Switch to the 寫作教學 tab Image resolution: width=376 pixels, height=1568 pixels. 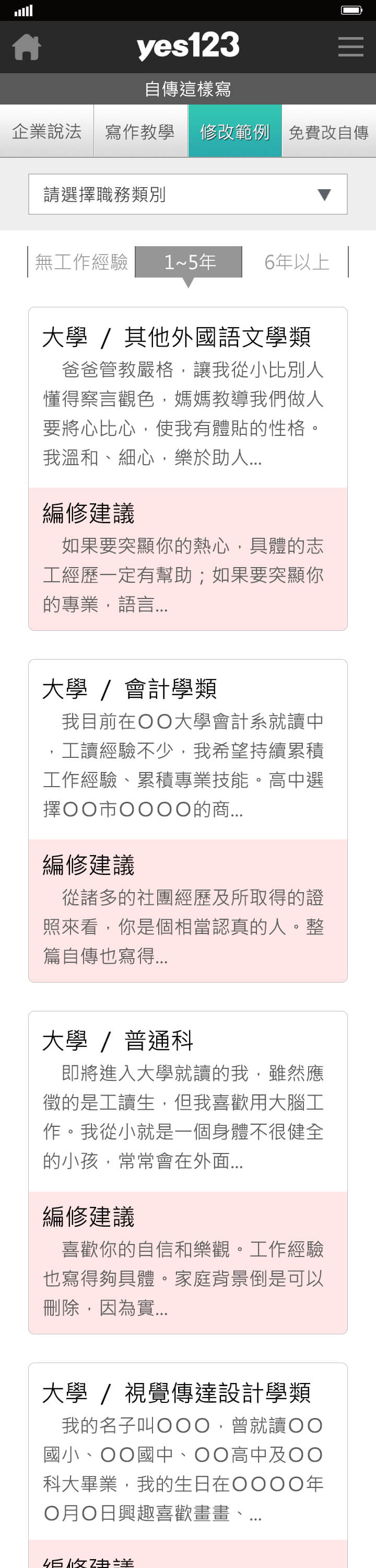[140, 132]
